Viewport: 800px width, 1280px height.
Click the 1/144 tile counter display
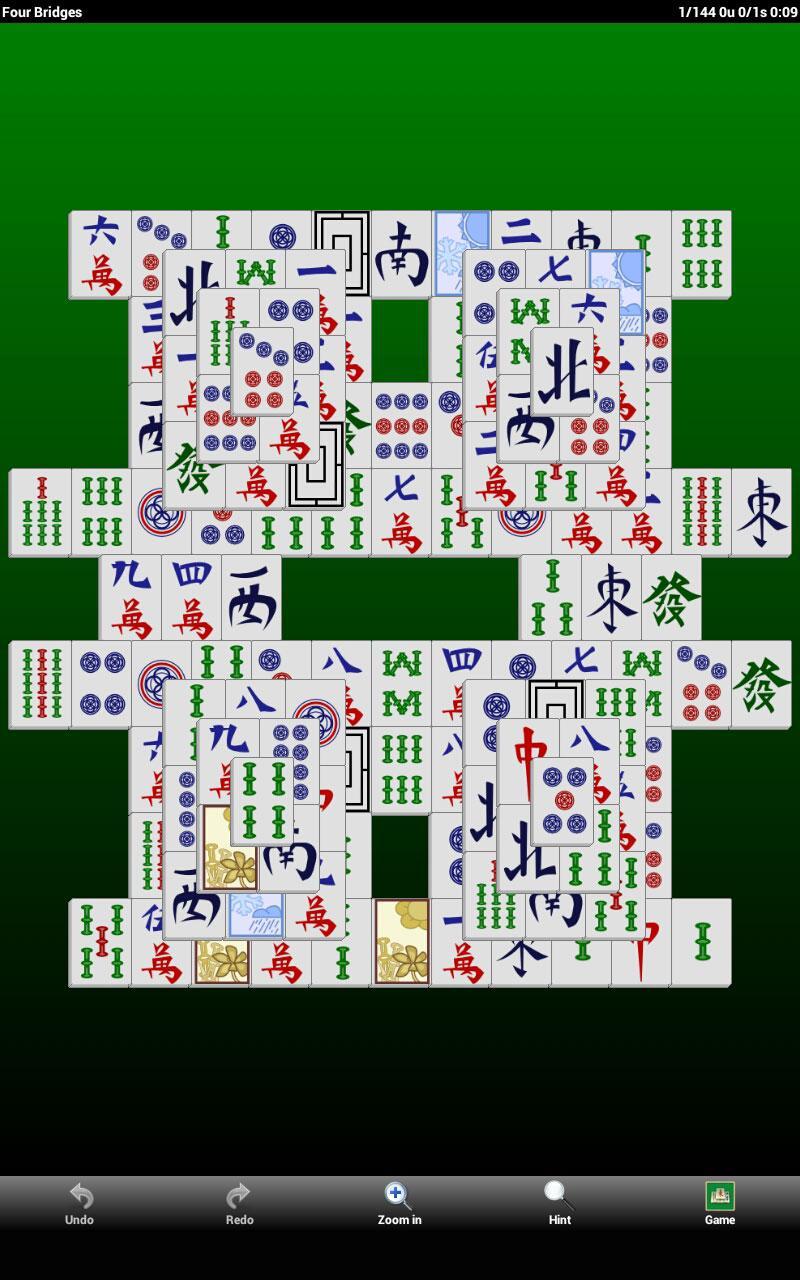point(700,12)
